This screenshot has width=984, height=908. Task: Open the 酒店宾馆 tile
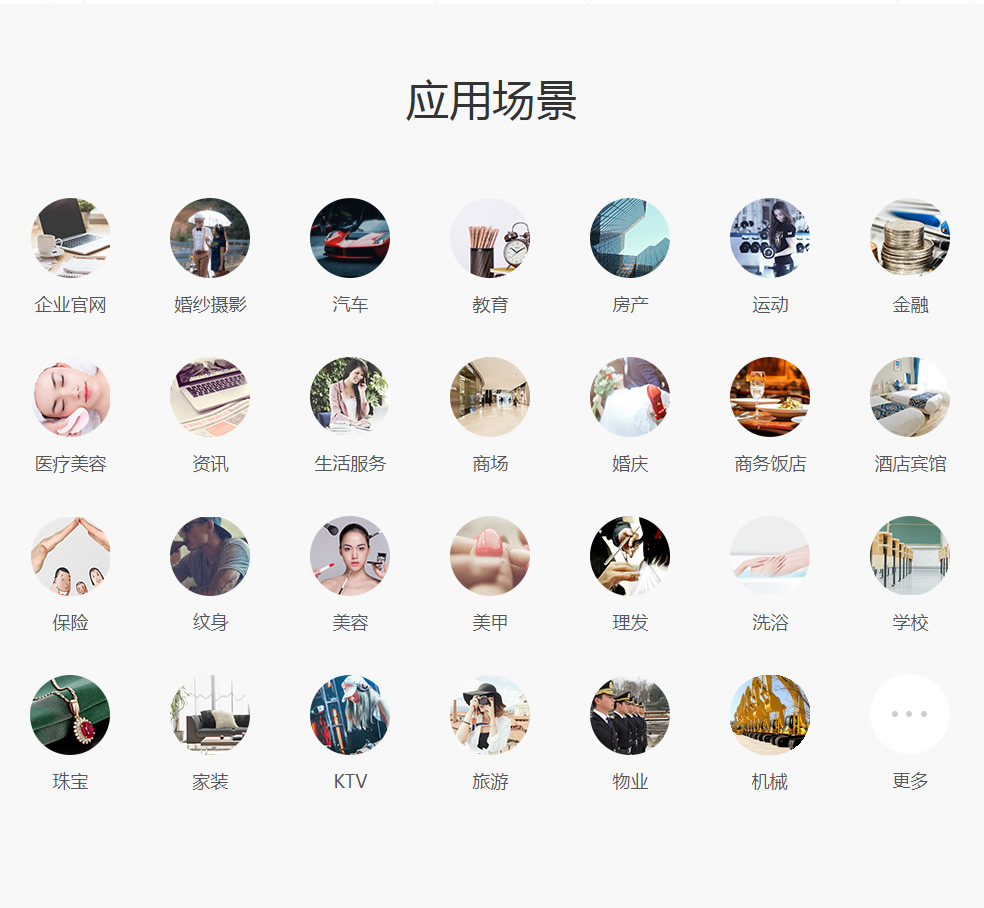click(x=910, y=397)
